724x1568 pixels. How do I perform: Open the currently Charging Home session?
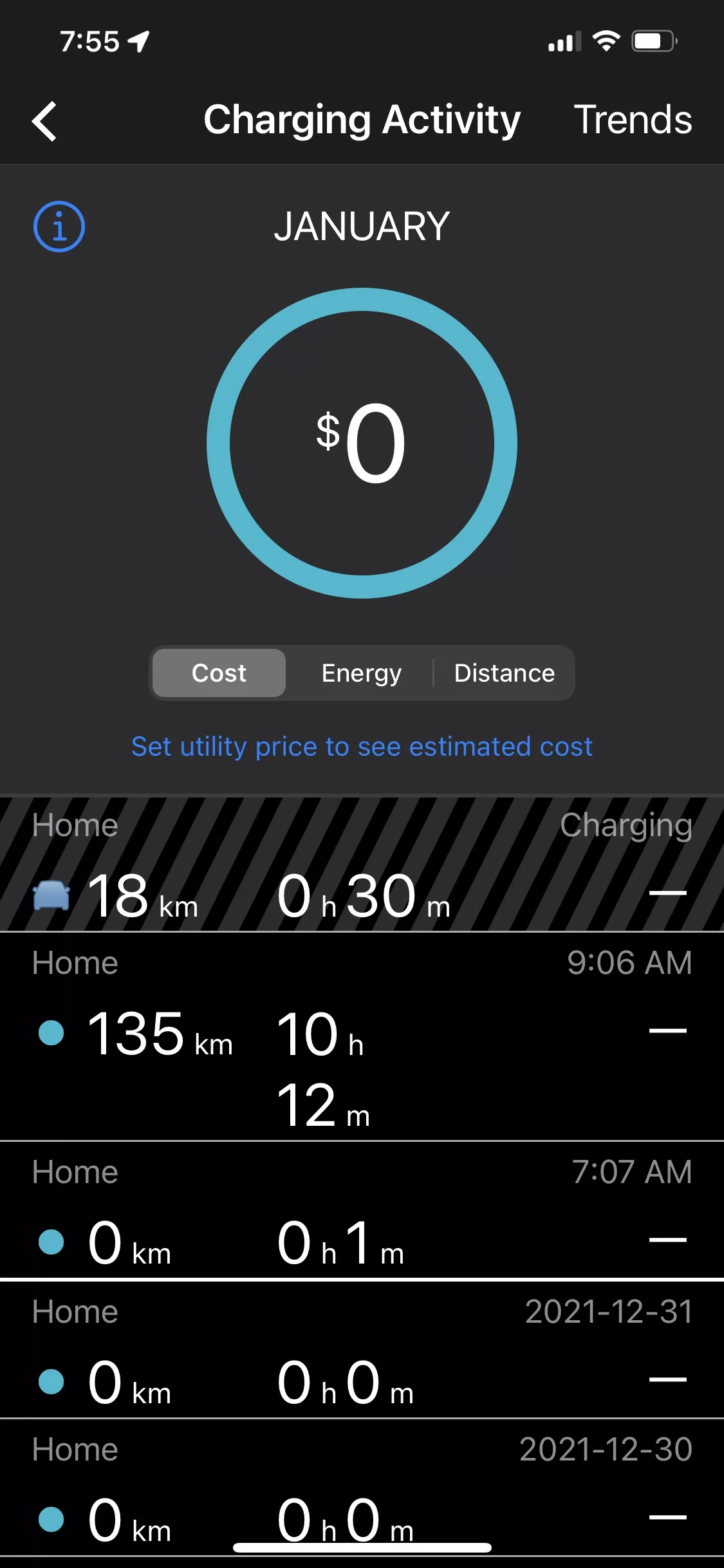tap(362, 864)
